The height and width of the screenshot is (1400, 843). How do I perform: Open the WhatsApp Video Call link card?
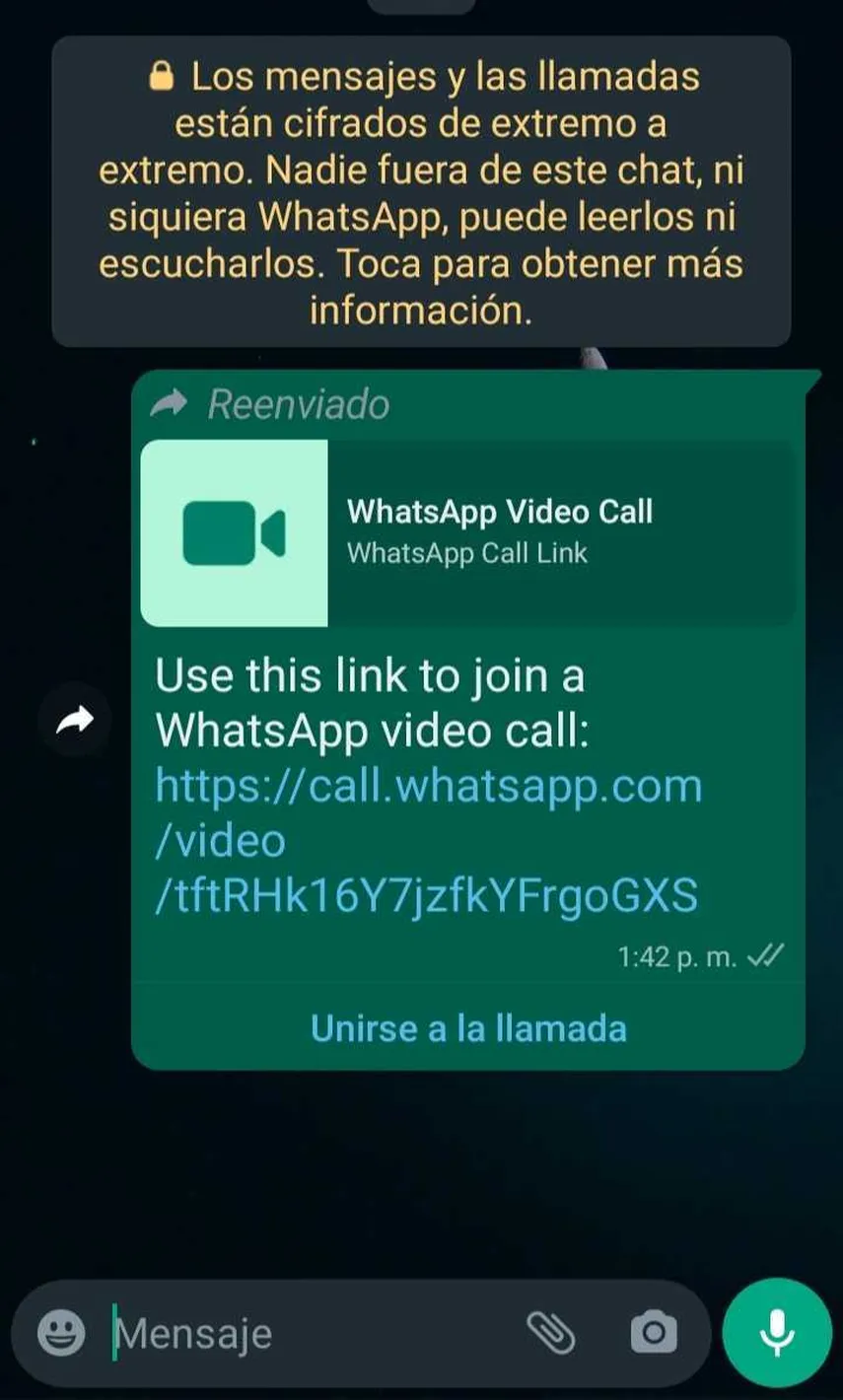(x=467, y=532)
